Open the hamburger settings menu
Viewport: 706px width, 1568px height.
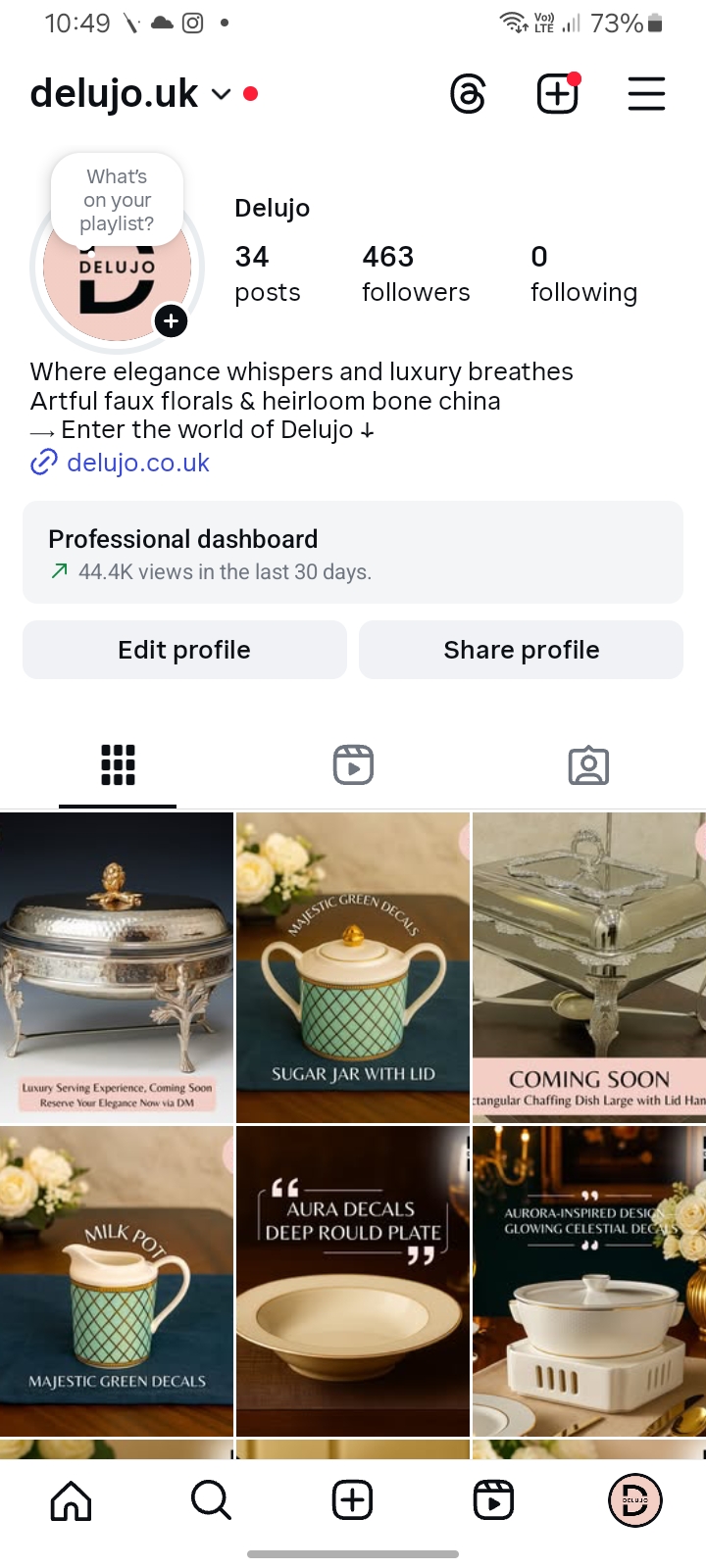pyautogui.click(x=646, y=94)
